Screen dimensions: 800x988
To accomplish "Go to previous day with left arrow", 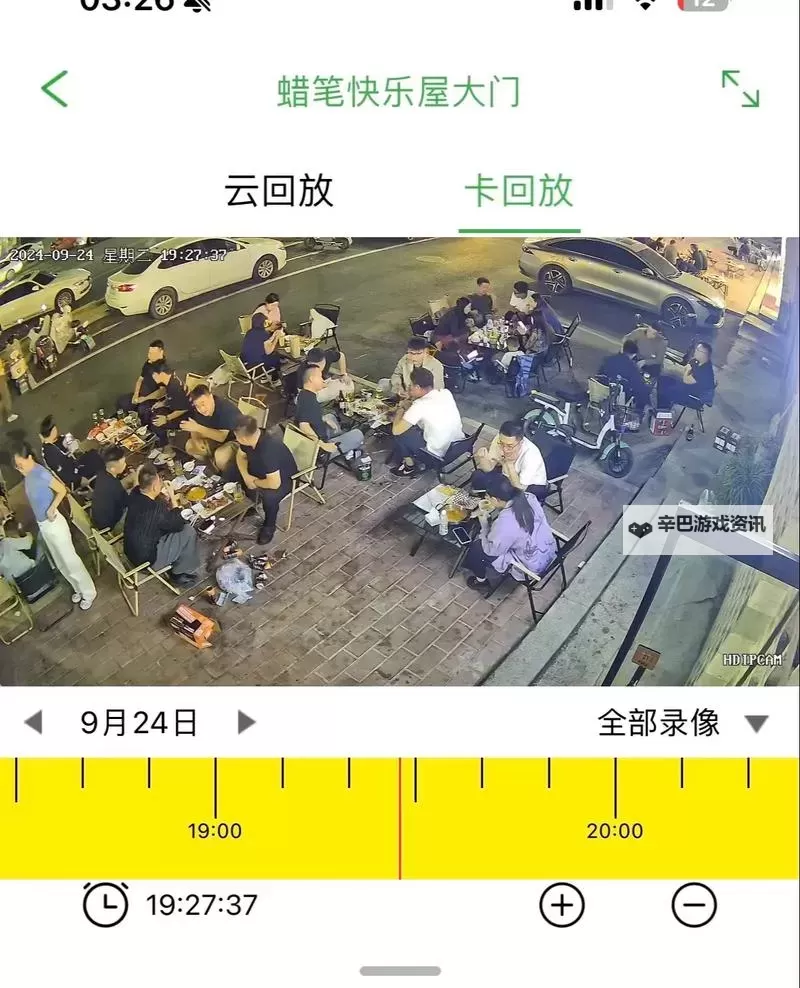I will (x=35, y=724).
